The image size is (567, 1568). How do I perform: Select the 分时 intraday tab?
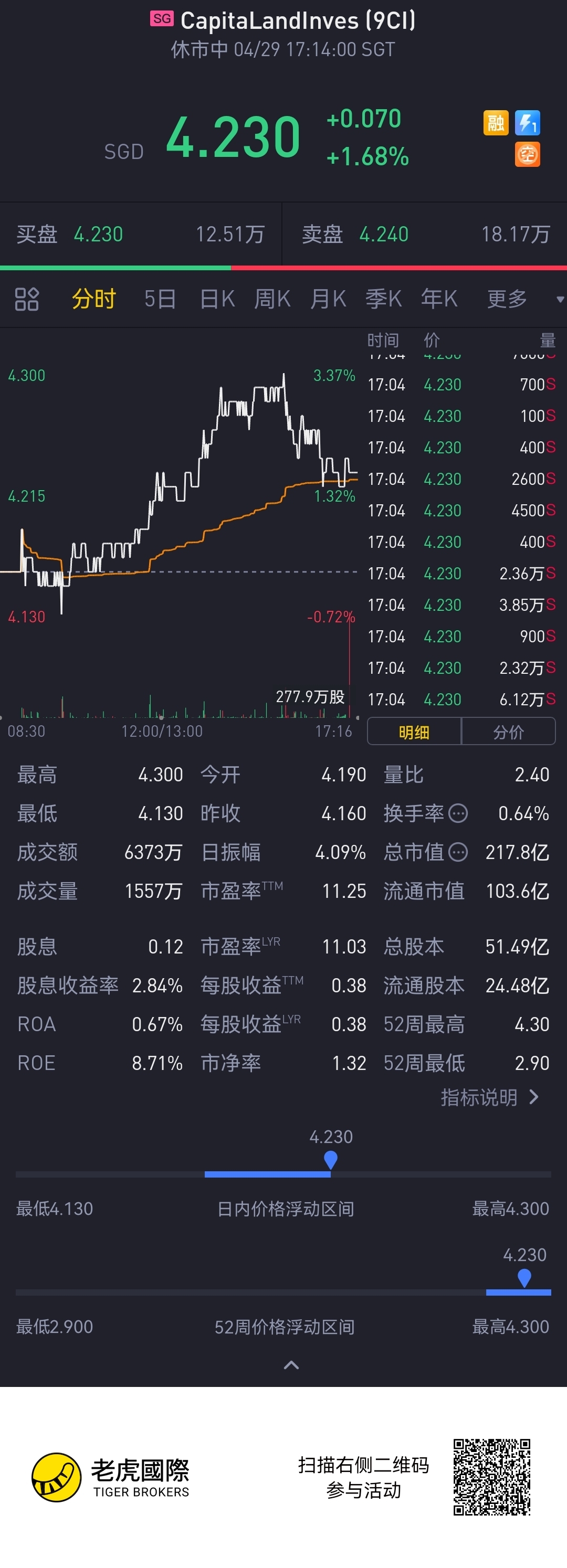click(94, 299)
